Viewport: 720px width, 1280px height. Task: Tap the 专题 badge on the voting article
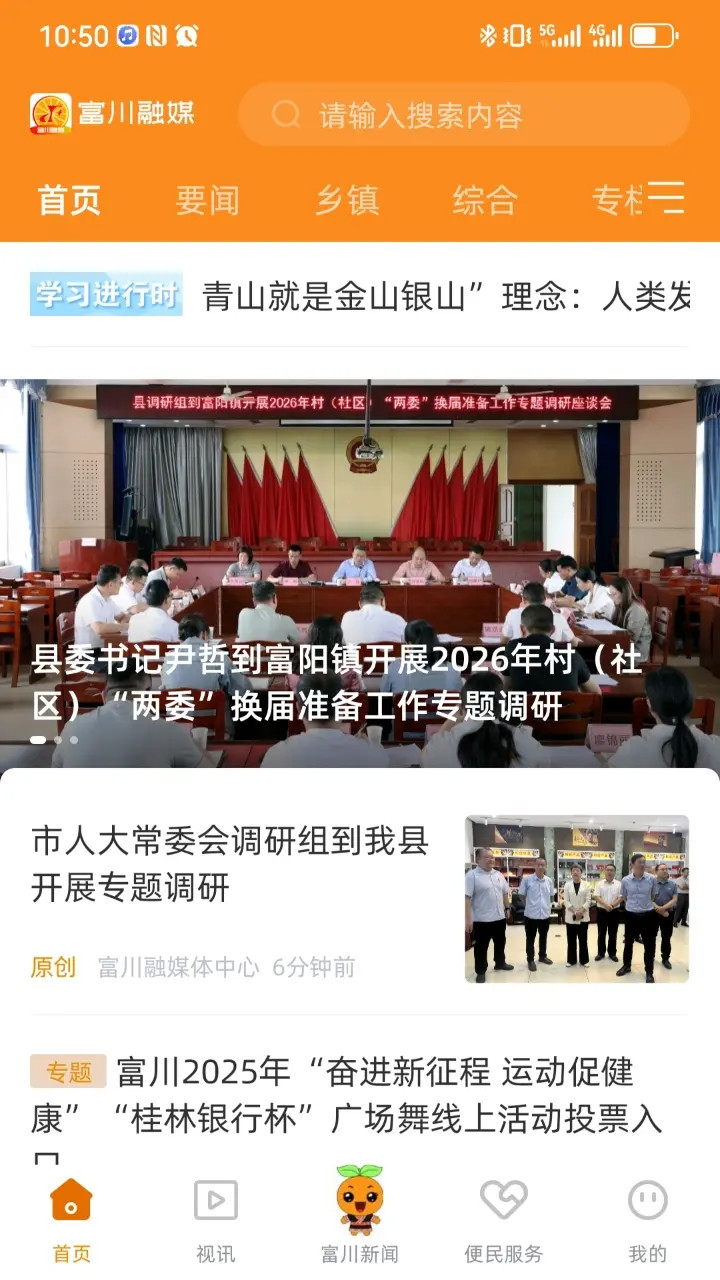click(70, 1071)
